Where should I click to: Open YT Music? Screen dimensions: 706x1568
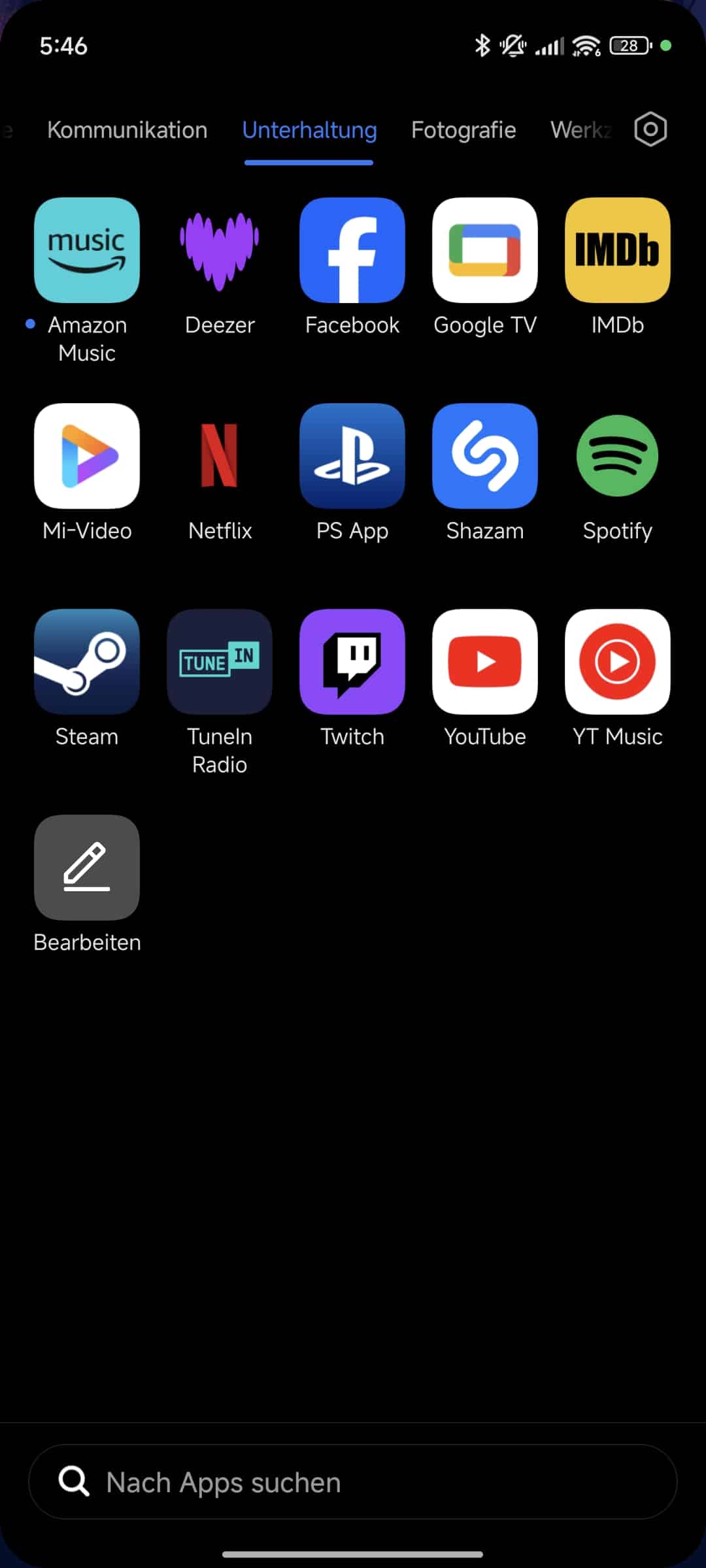[x=618, y=662]
